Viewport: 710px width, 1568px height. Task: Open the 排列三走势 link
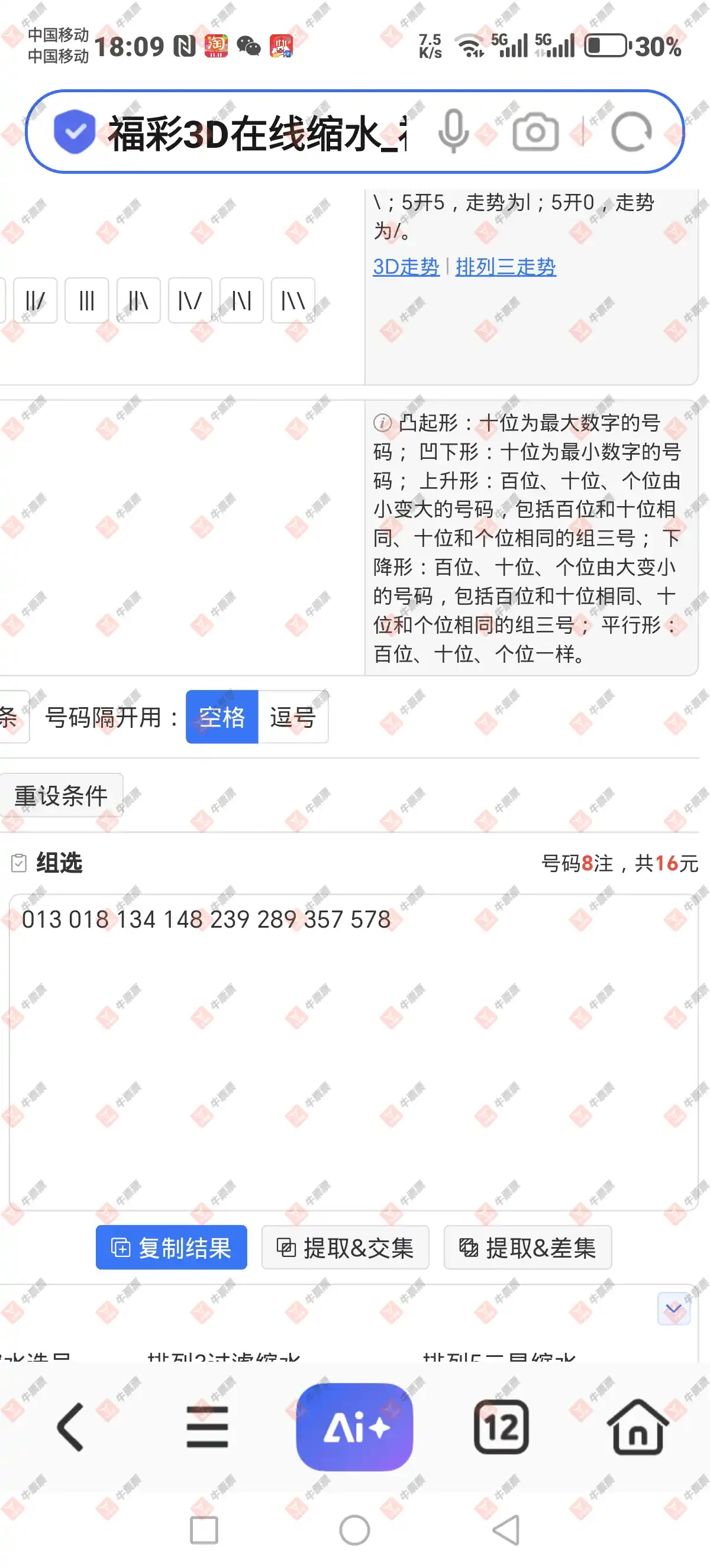[x=505, y=267]
